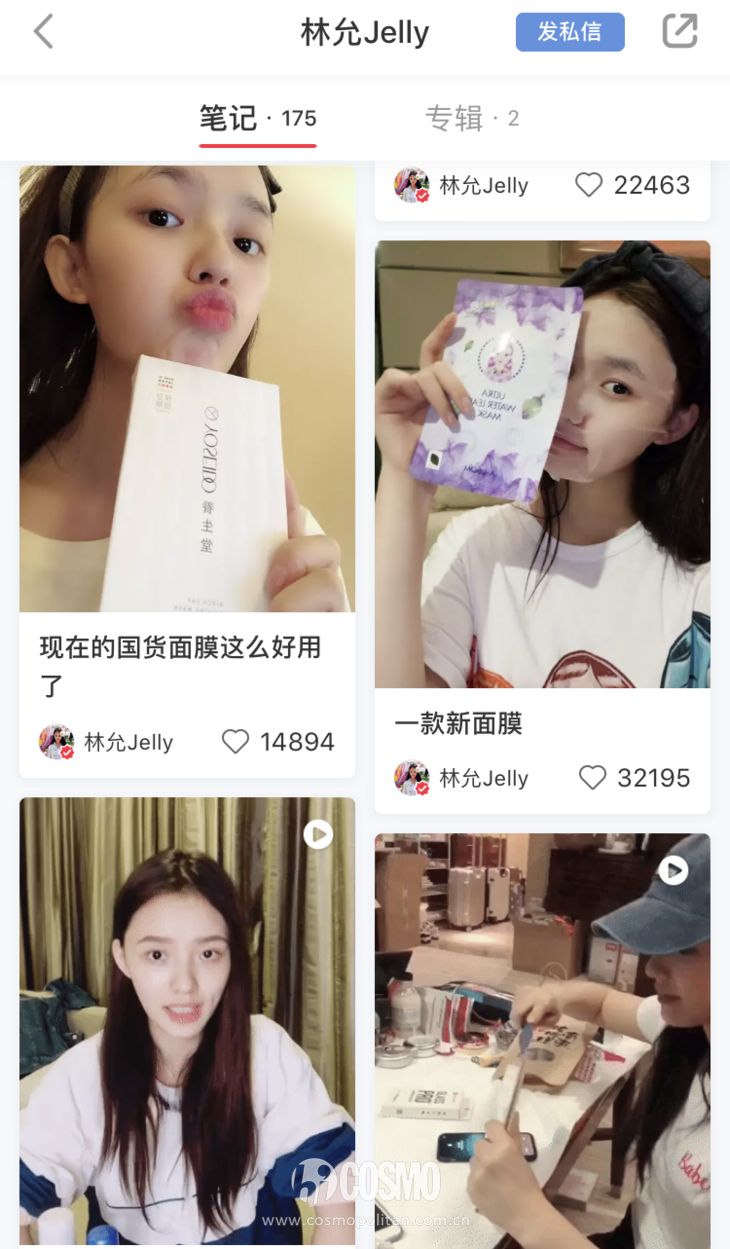Like the post with 32195 likes
Viewport: 730px width, 1249px height.
coord(592,778)
